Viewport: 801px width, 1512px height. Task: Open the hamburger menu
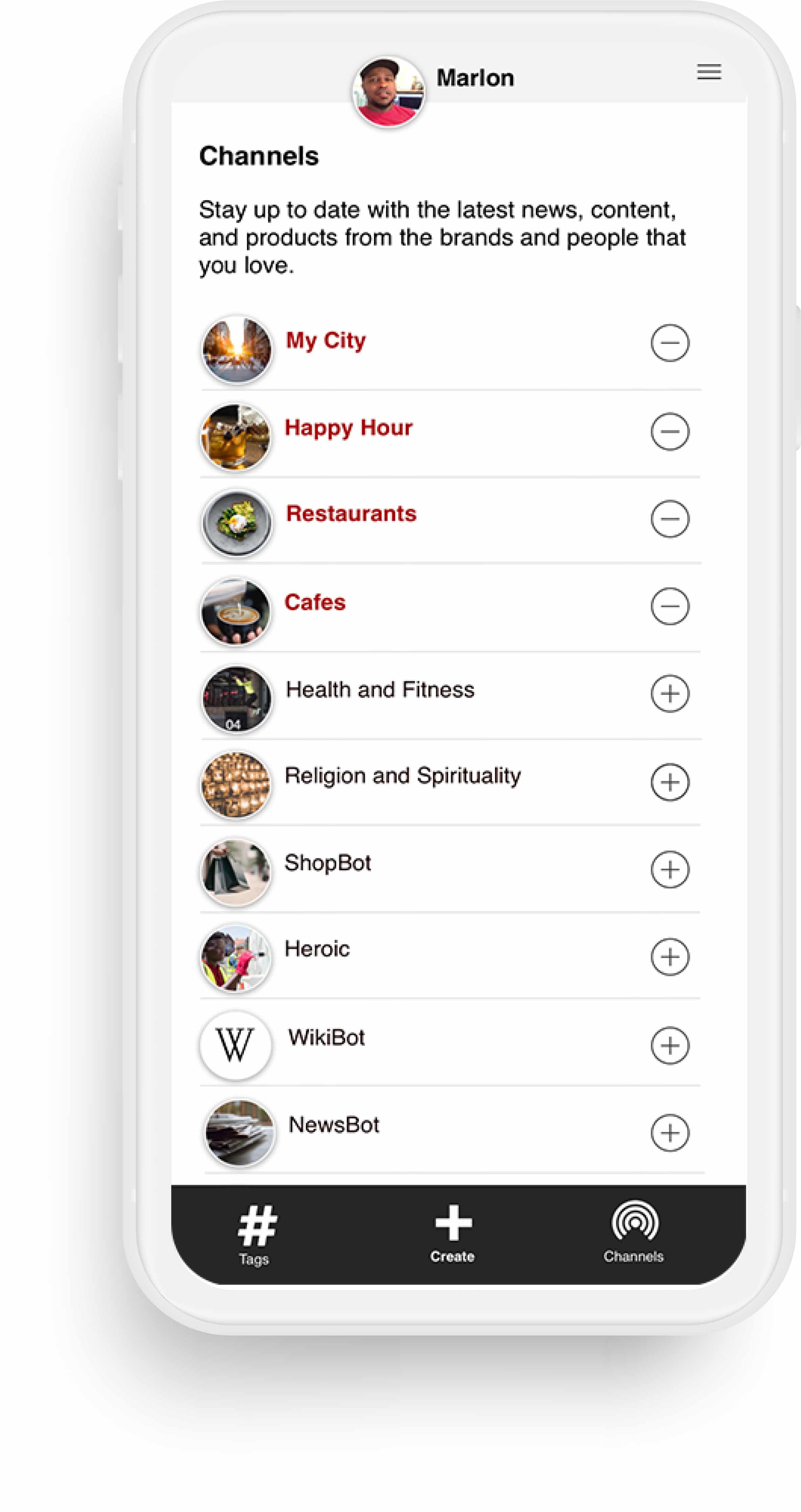pyautogui.click(x=709, y=72)
